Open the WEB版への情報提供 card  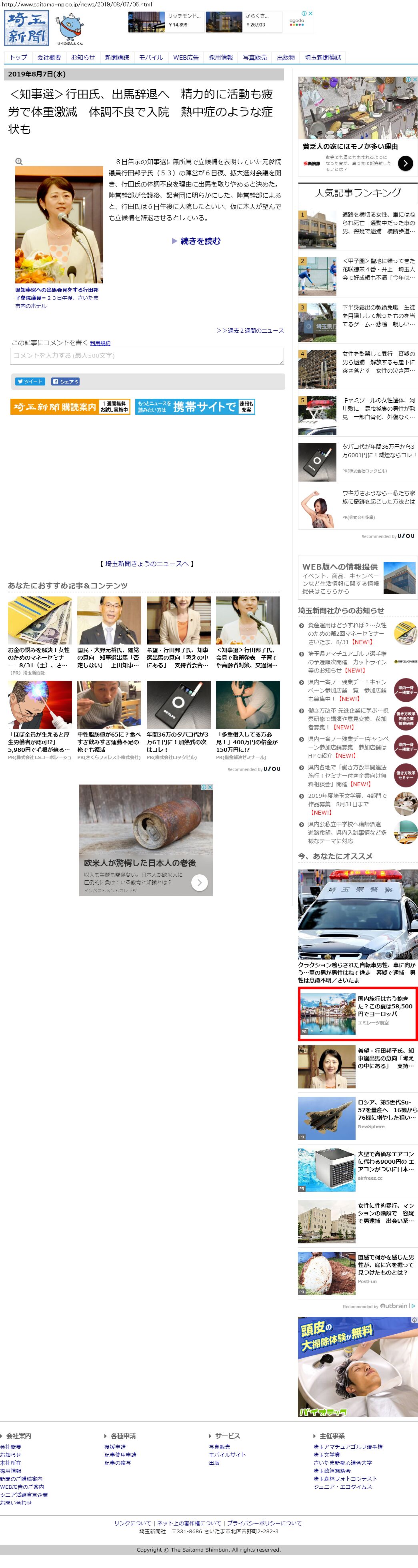coord(357,578)
